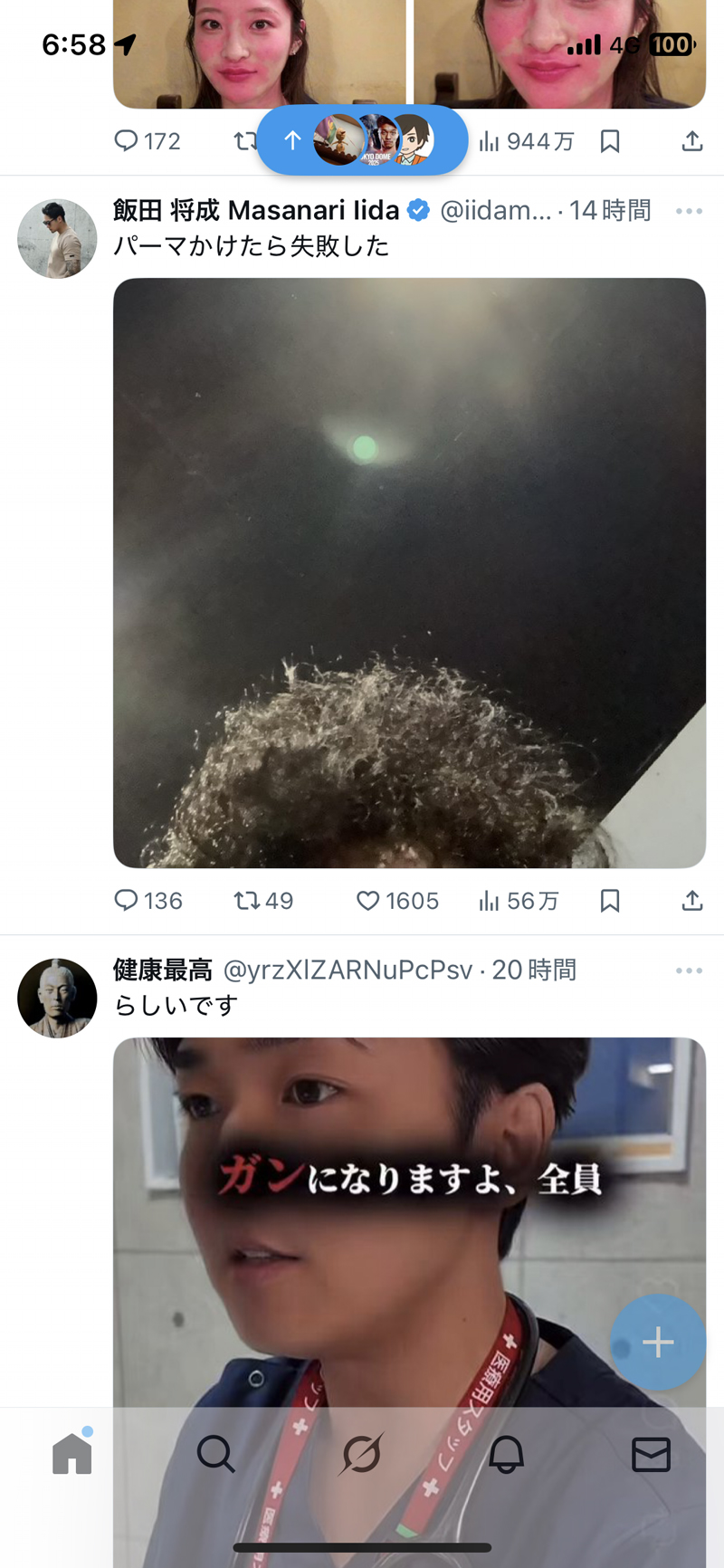Image resolution: width=724 pixels, height=1568 pixels.
Task: Open more options on 健康最高's post
Action: point(689,970)
